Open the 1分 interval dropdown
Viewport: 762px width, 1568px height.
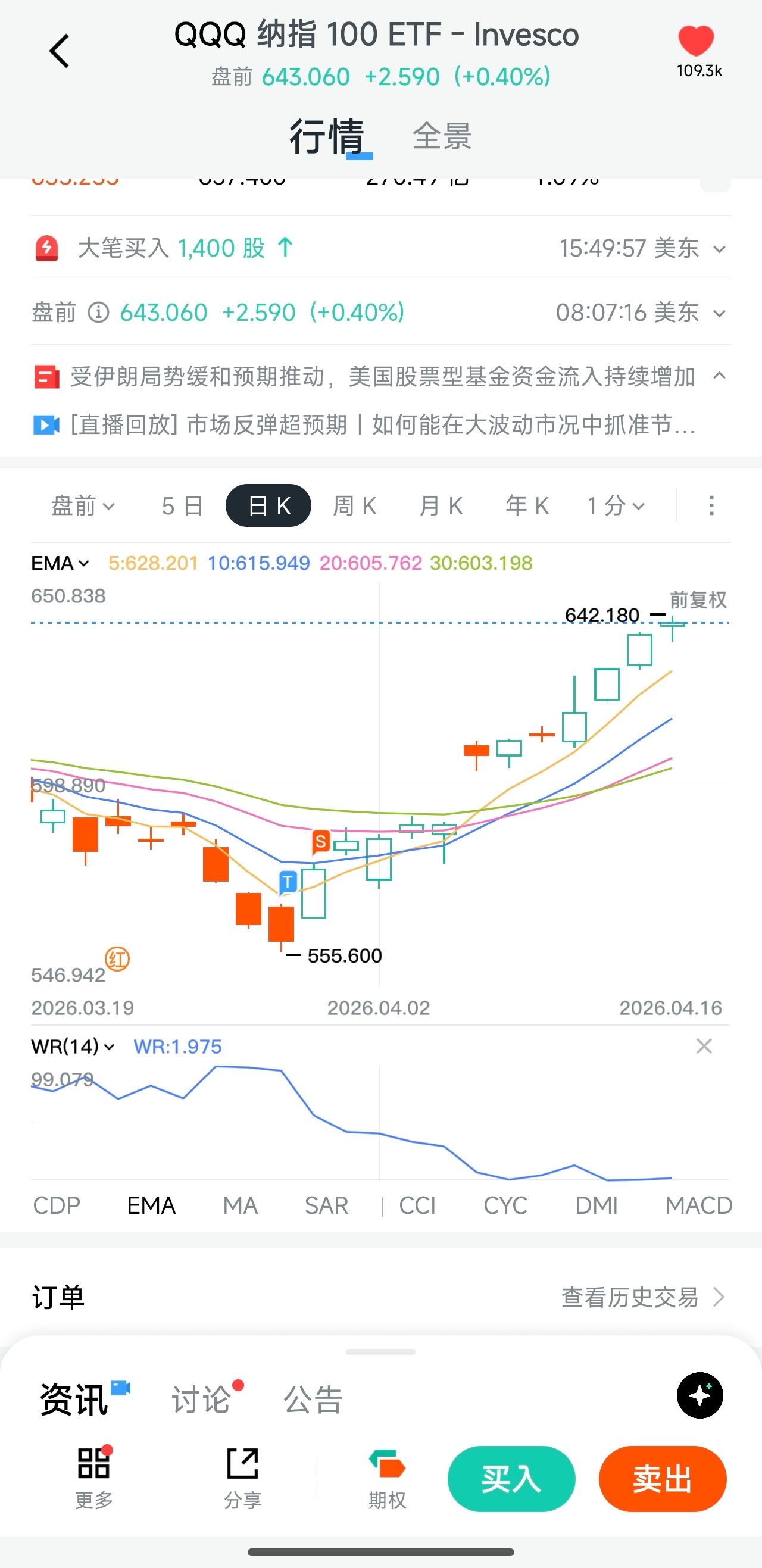point(616,506)
